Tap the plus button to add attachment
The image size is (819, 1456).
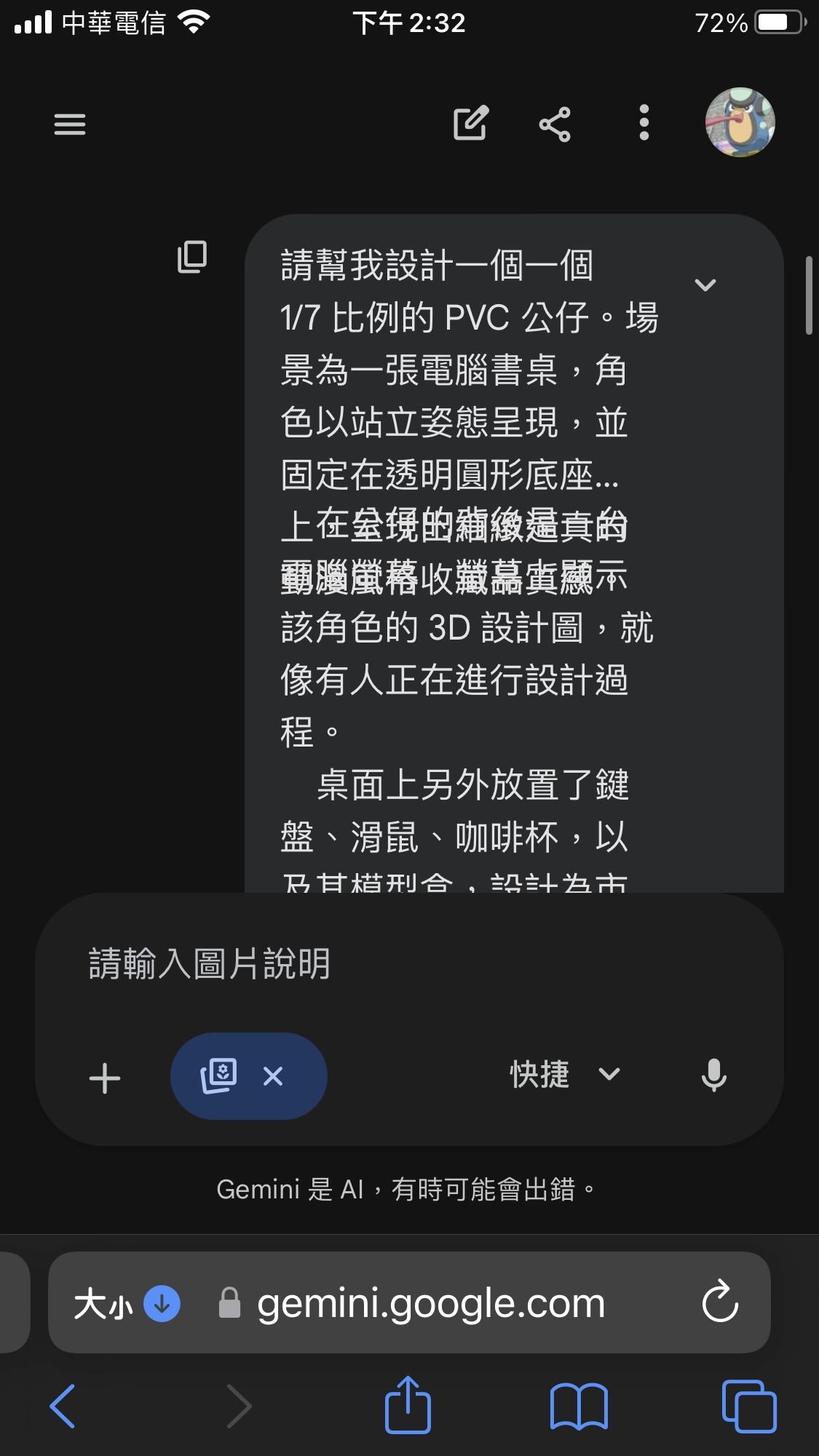tap(105, 1078)
